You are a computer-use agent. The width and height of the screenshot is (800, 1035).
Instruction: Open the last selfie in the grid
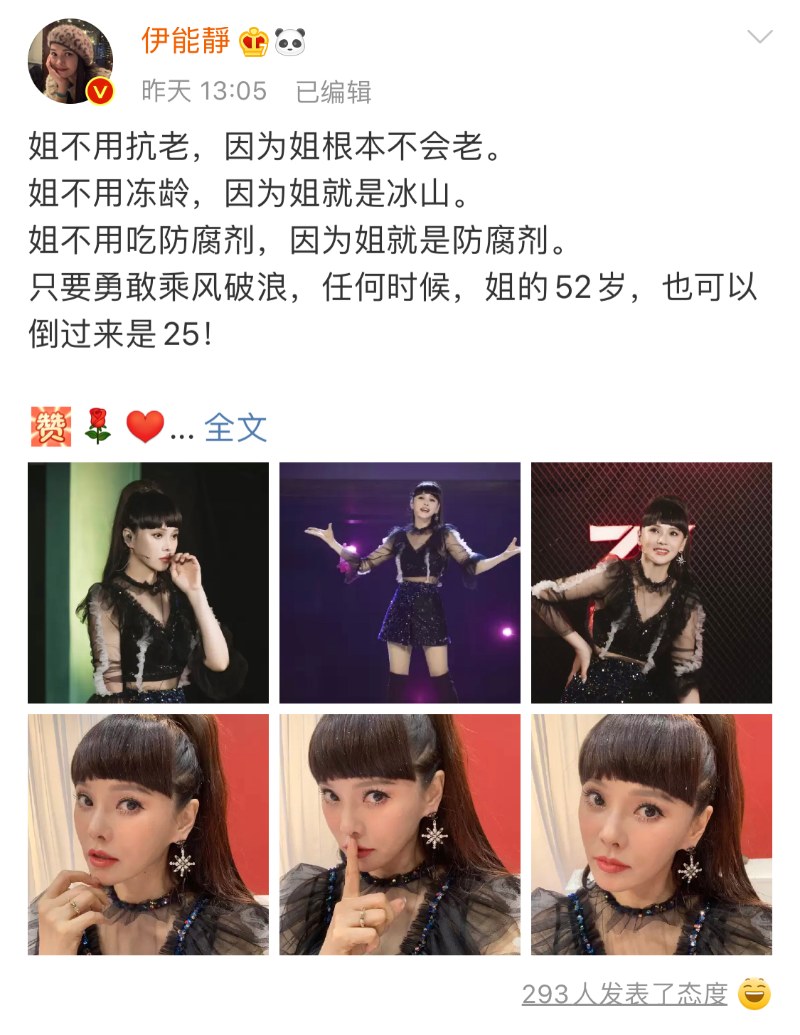click(651, 834)
